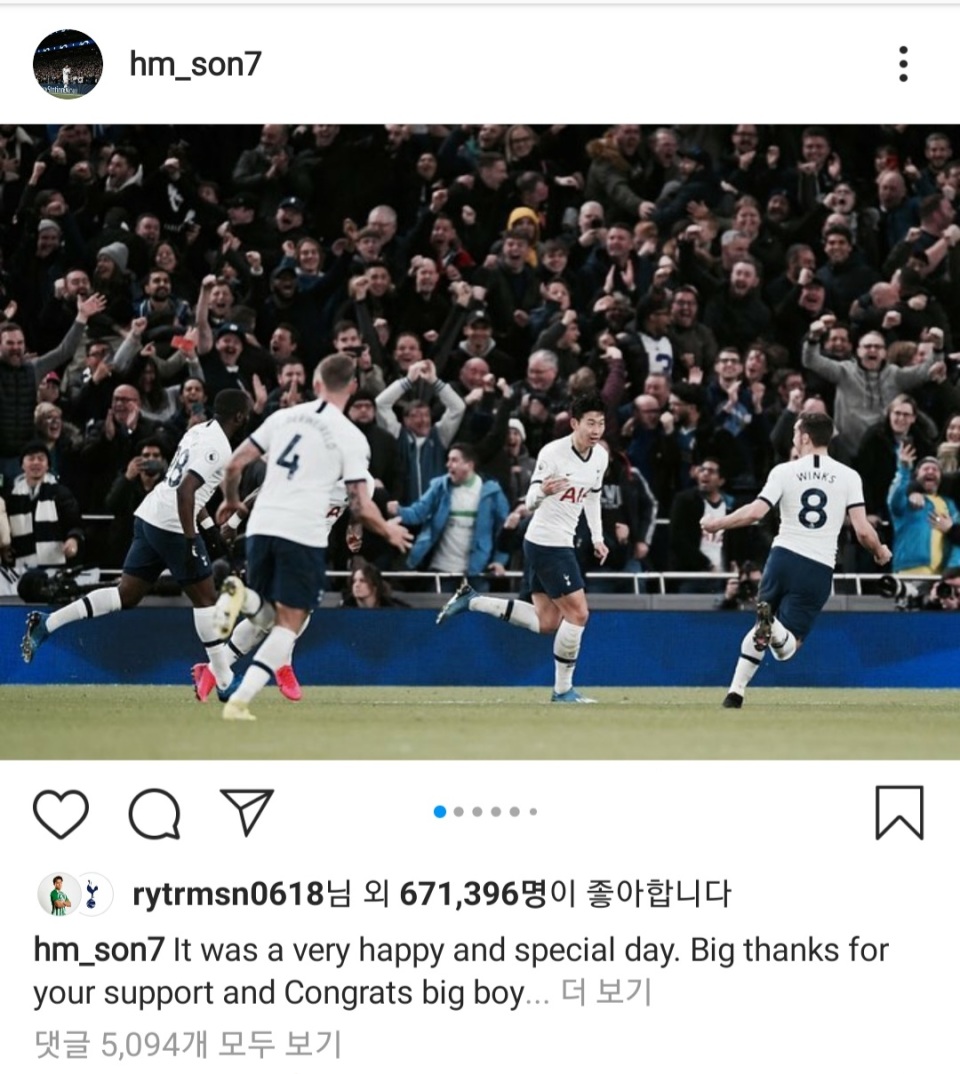
Task: Share the post via paper plane icon
Action: [x=247, y=812]
